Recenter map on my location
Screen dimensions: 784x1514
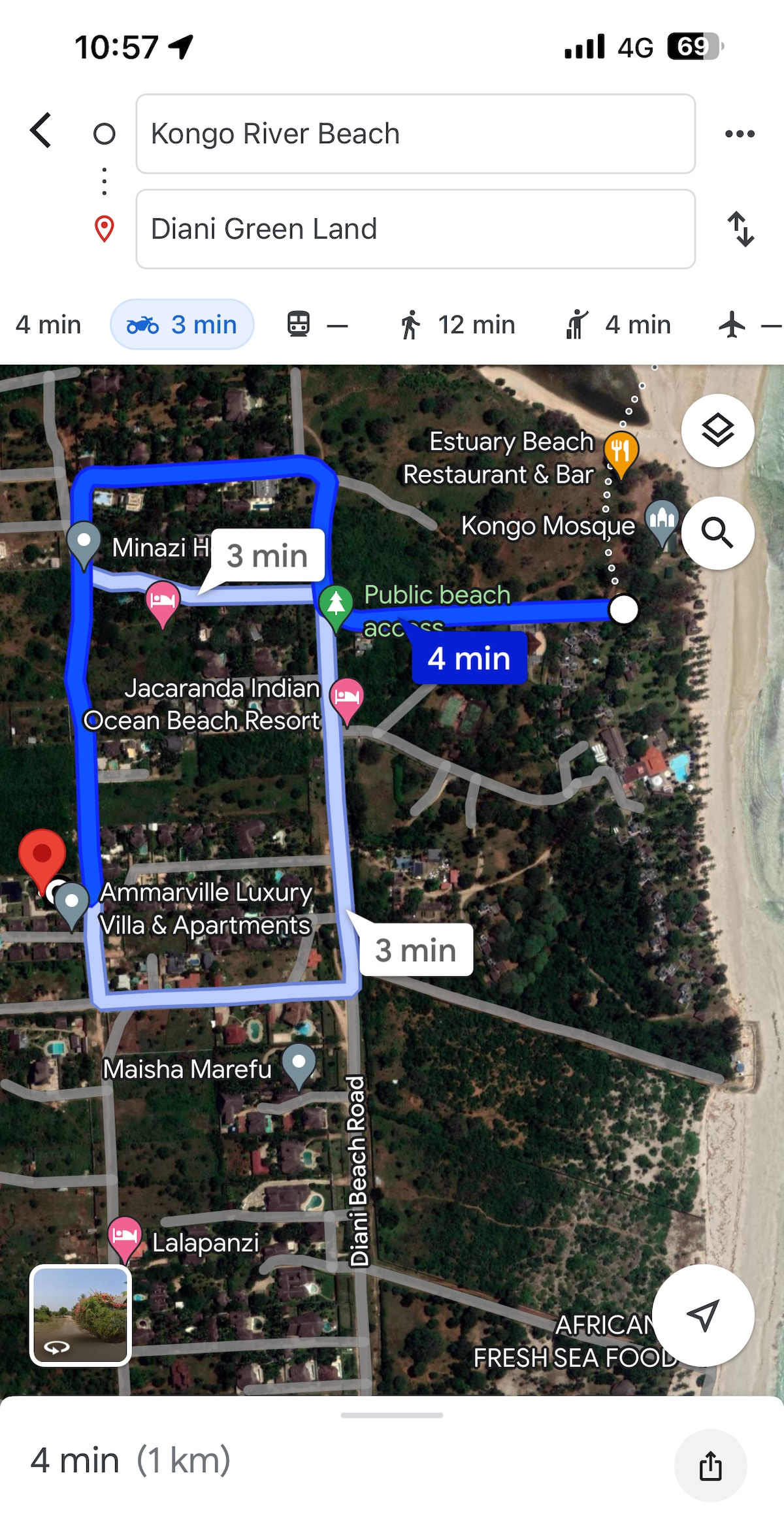click(x=703, y=1315)
